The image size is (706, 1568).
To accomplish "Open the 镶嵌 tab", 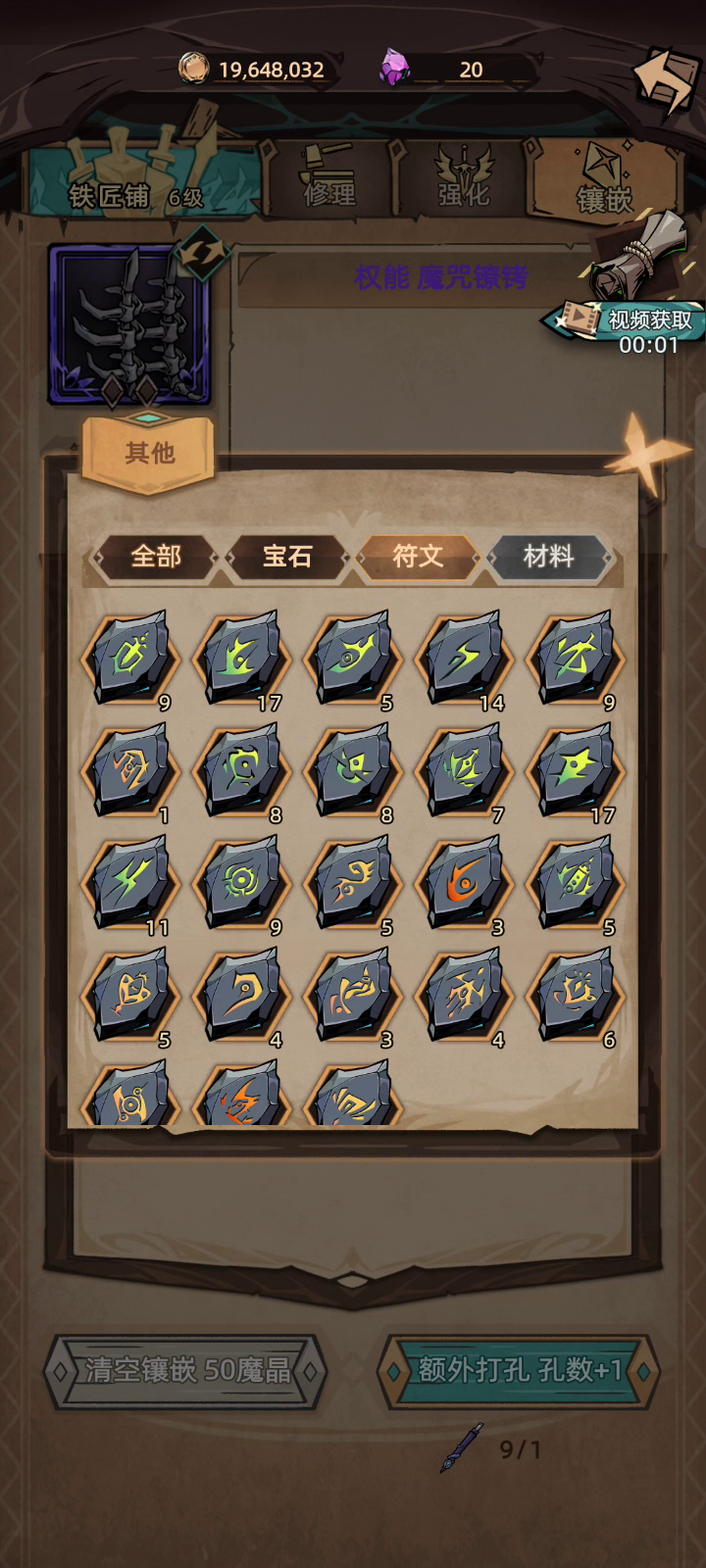I will click(603, 183).
